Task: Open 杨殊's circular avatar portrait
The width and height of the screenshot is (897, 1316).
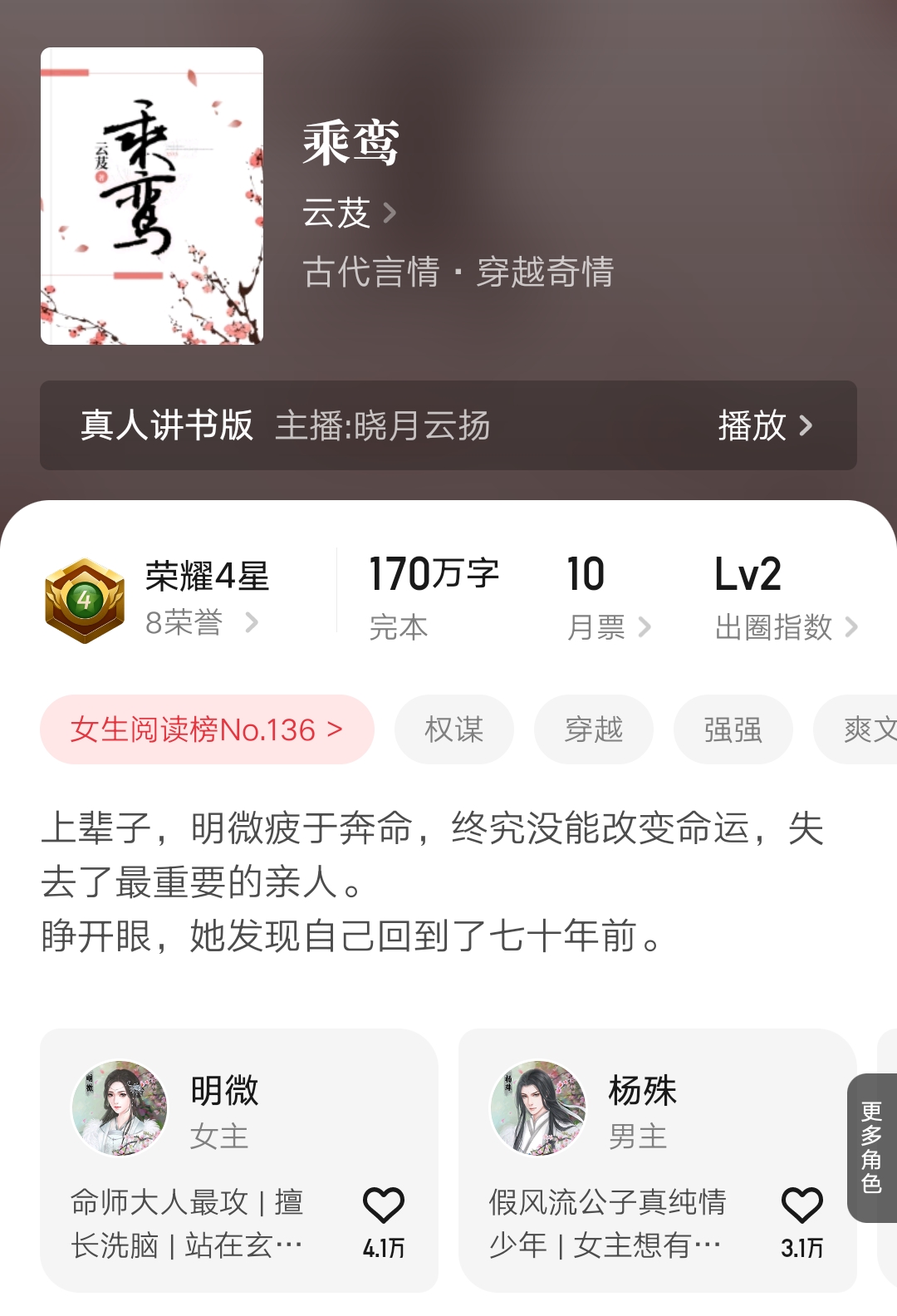Action: (x=538, y=1107)
